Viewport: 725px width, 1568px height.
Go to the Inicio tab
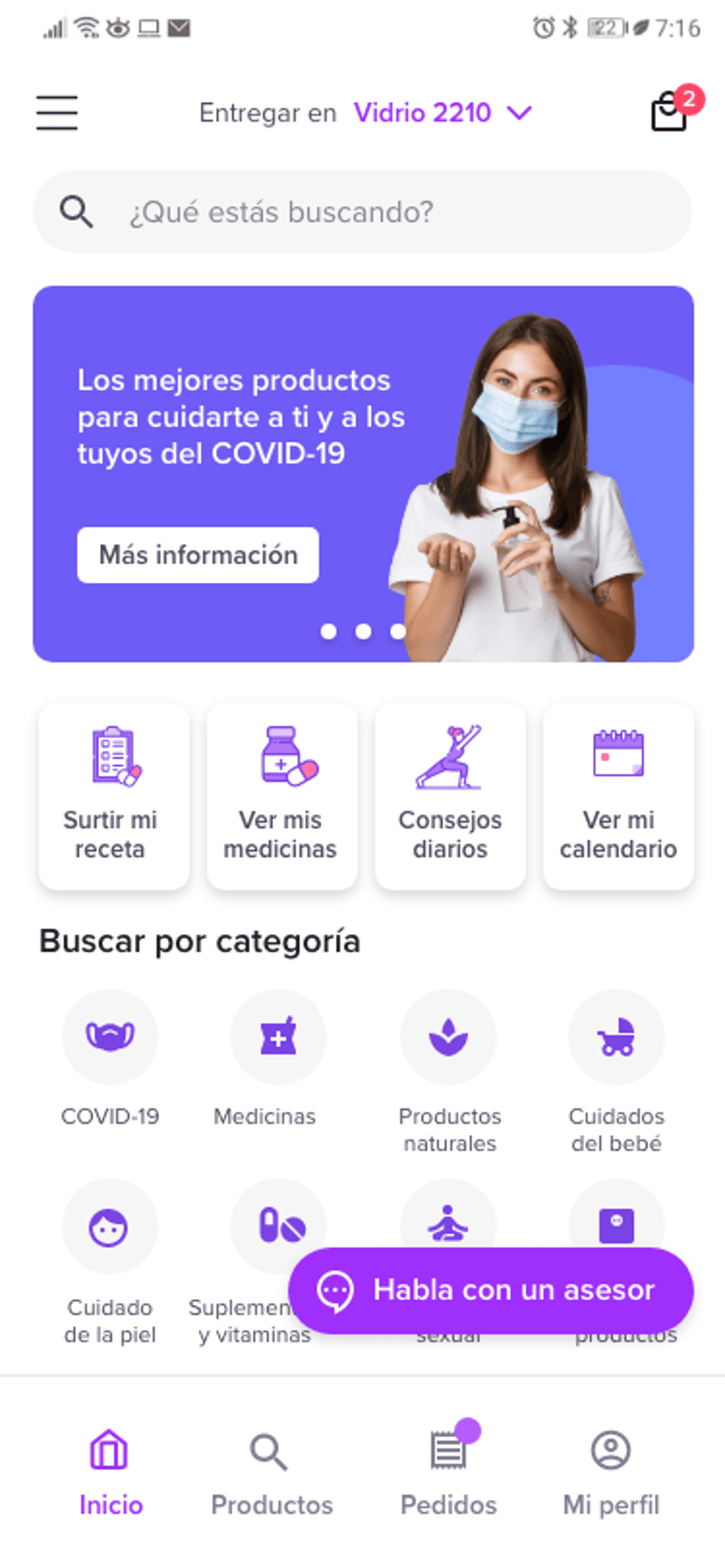click(110, 1474)
